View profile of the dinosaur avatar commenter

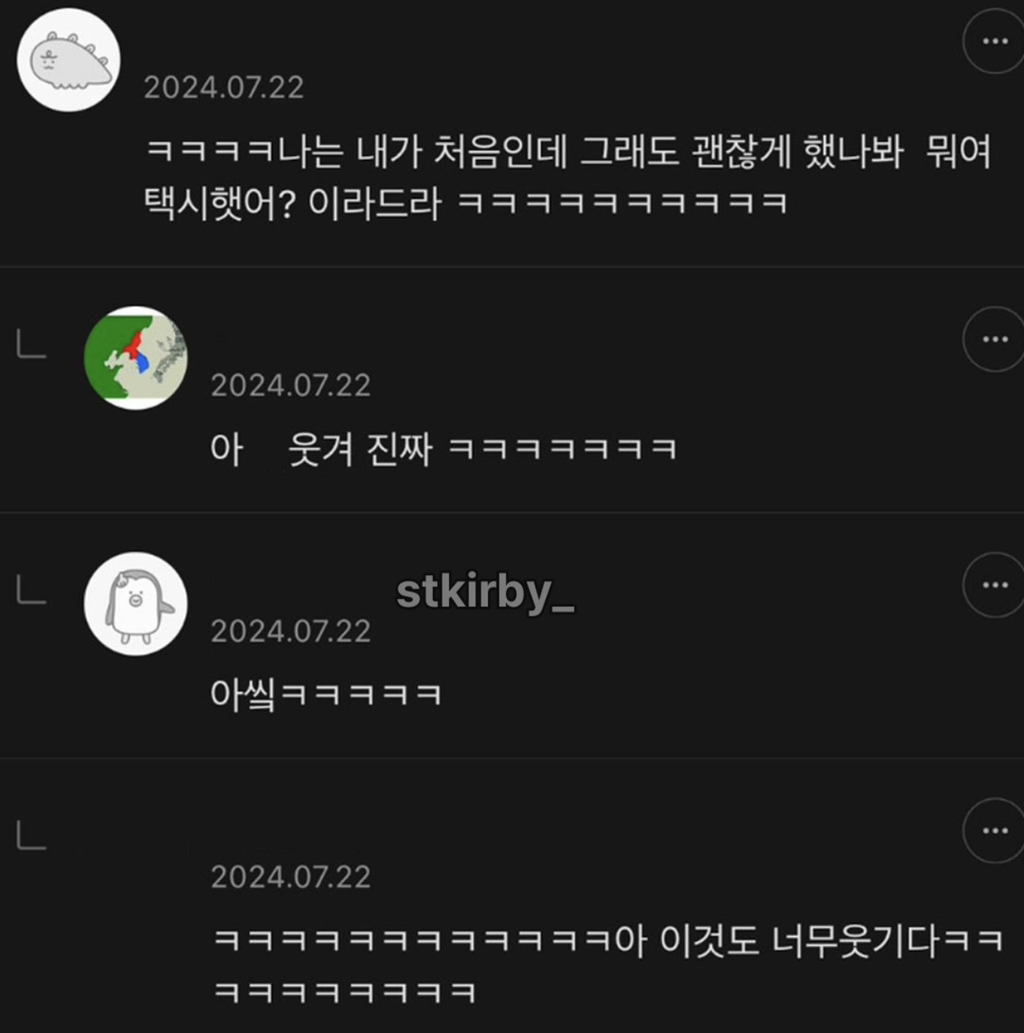click(x=69, y=60)
